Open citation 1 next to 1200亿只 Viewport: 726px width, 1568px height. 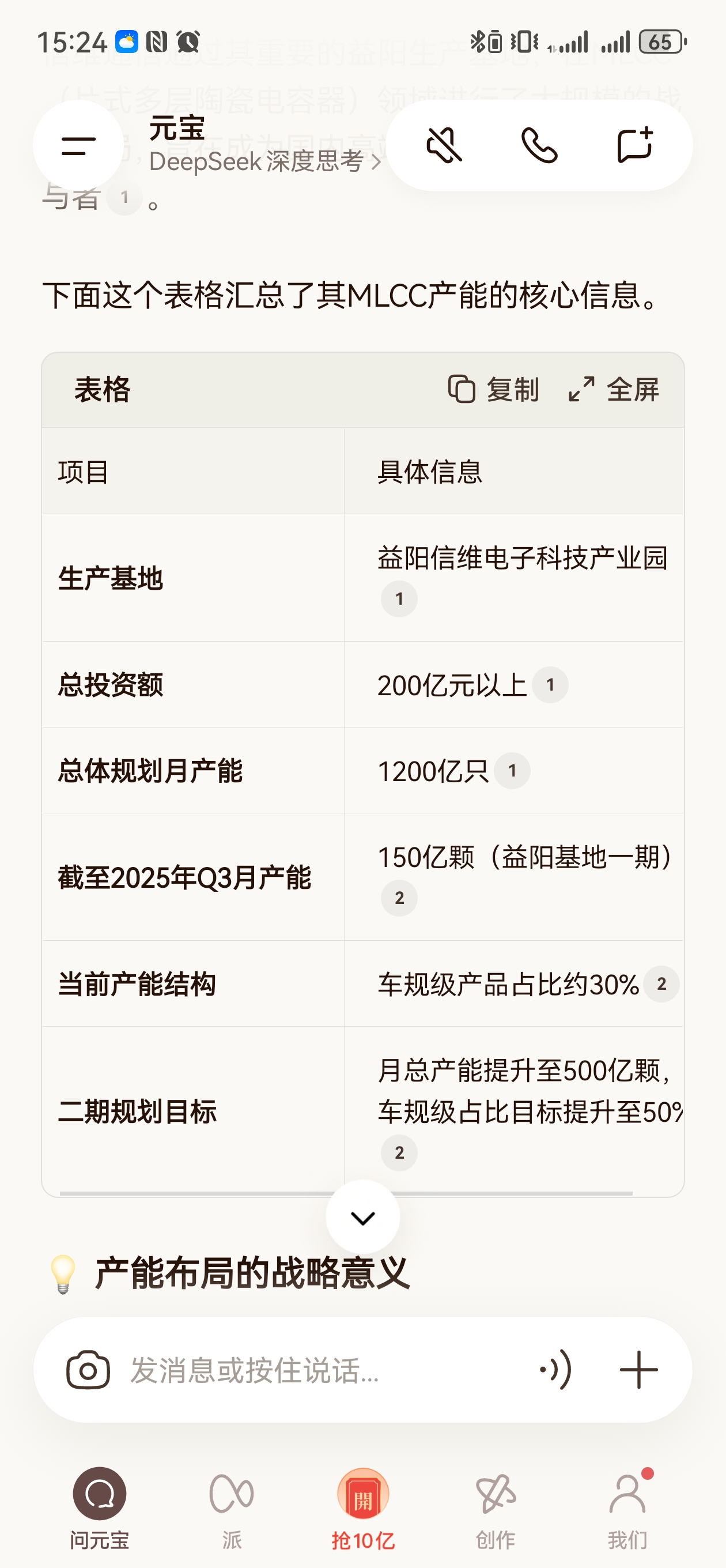click(x=512, y=771)
